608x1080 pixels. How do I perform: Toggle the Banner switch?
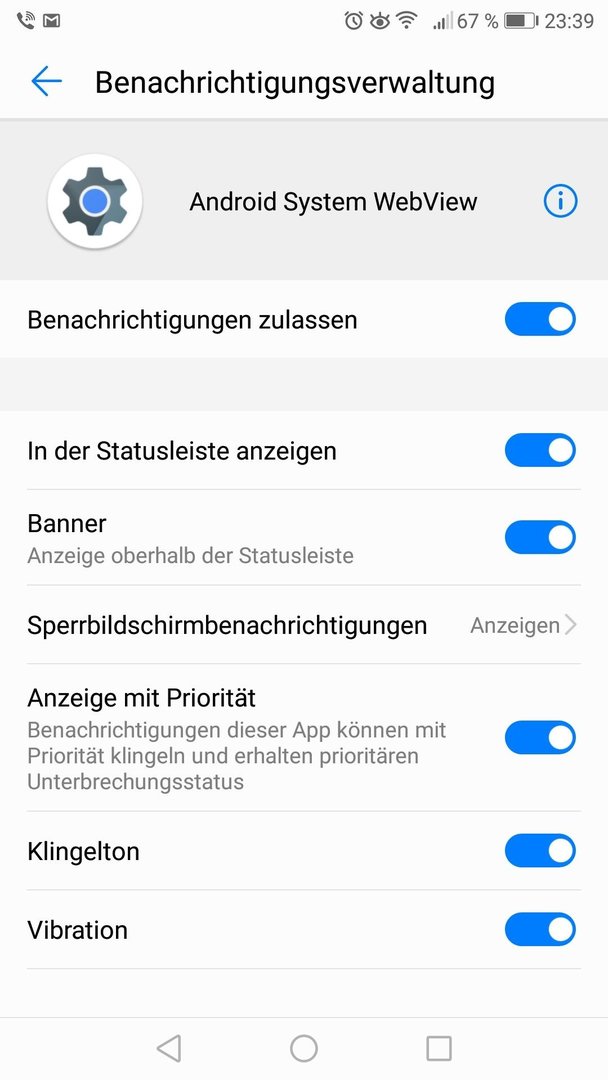[541, 537]
